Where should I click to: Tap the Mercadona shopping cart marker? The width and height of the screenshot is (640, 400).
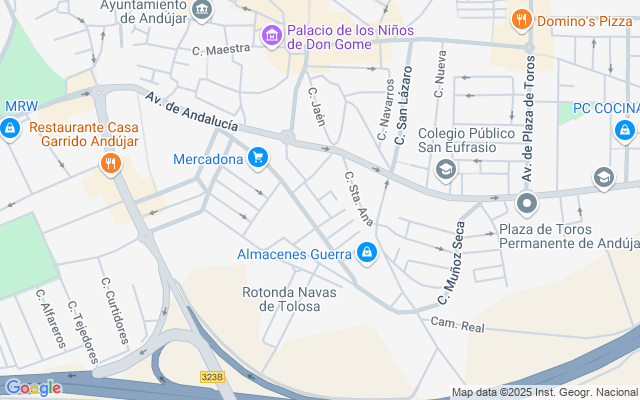pos(258,157)
